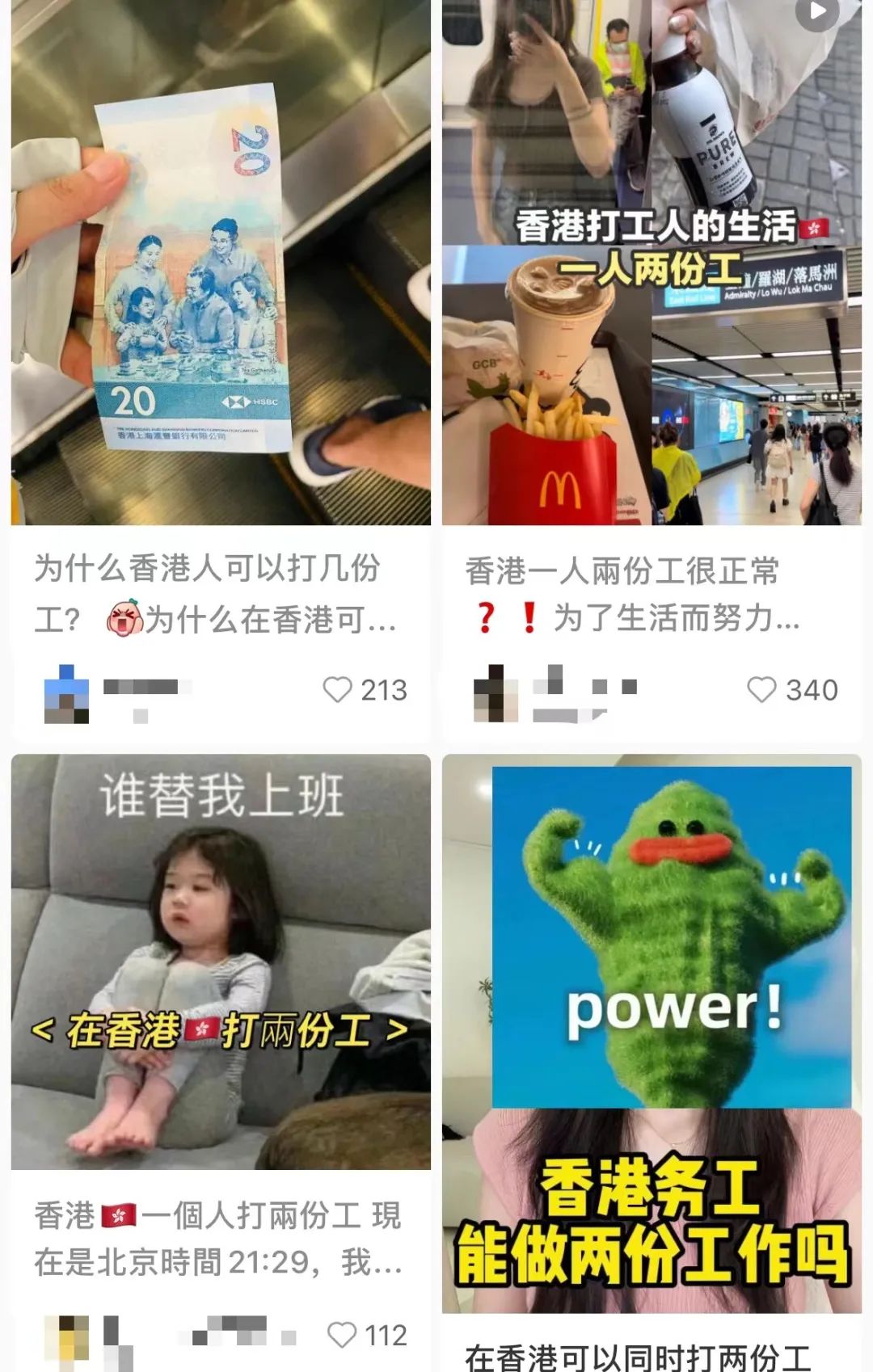Open post titled 为什么香港人可以打几份工
Viewport: 873px width, 1372px height.
[x=216, y=594]
